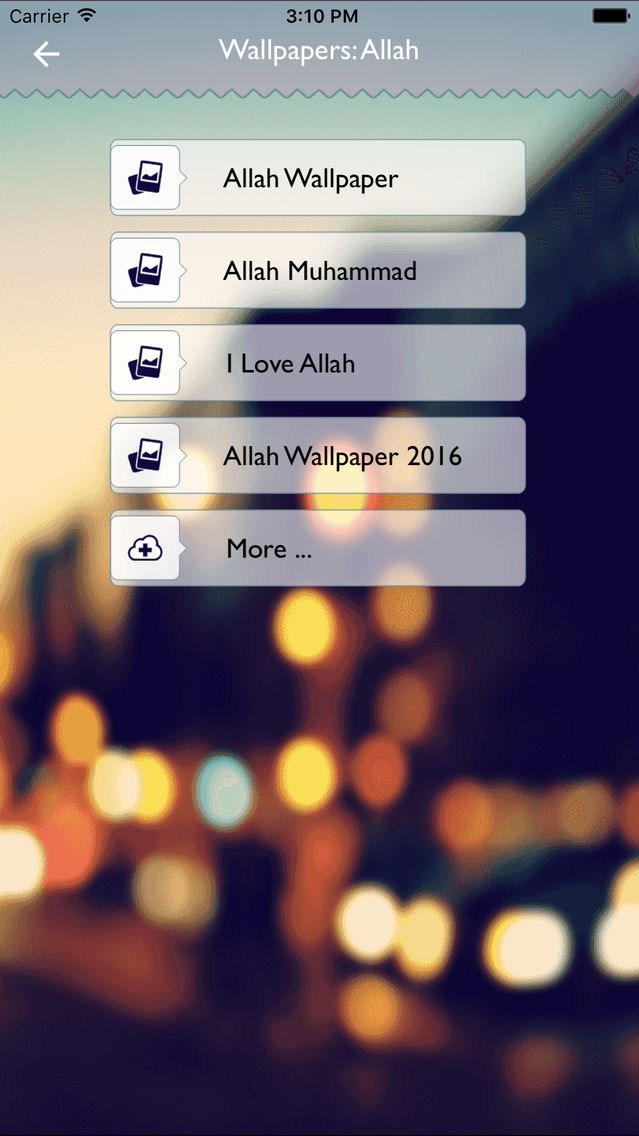Open the Allah Wallpaper category
Viewport: 639px width, 1136px height.
pyautogui.click(x=318, y=178)
